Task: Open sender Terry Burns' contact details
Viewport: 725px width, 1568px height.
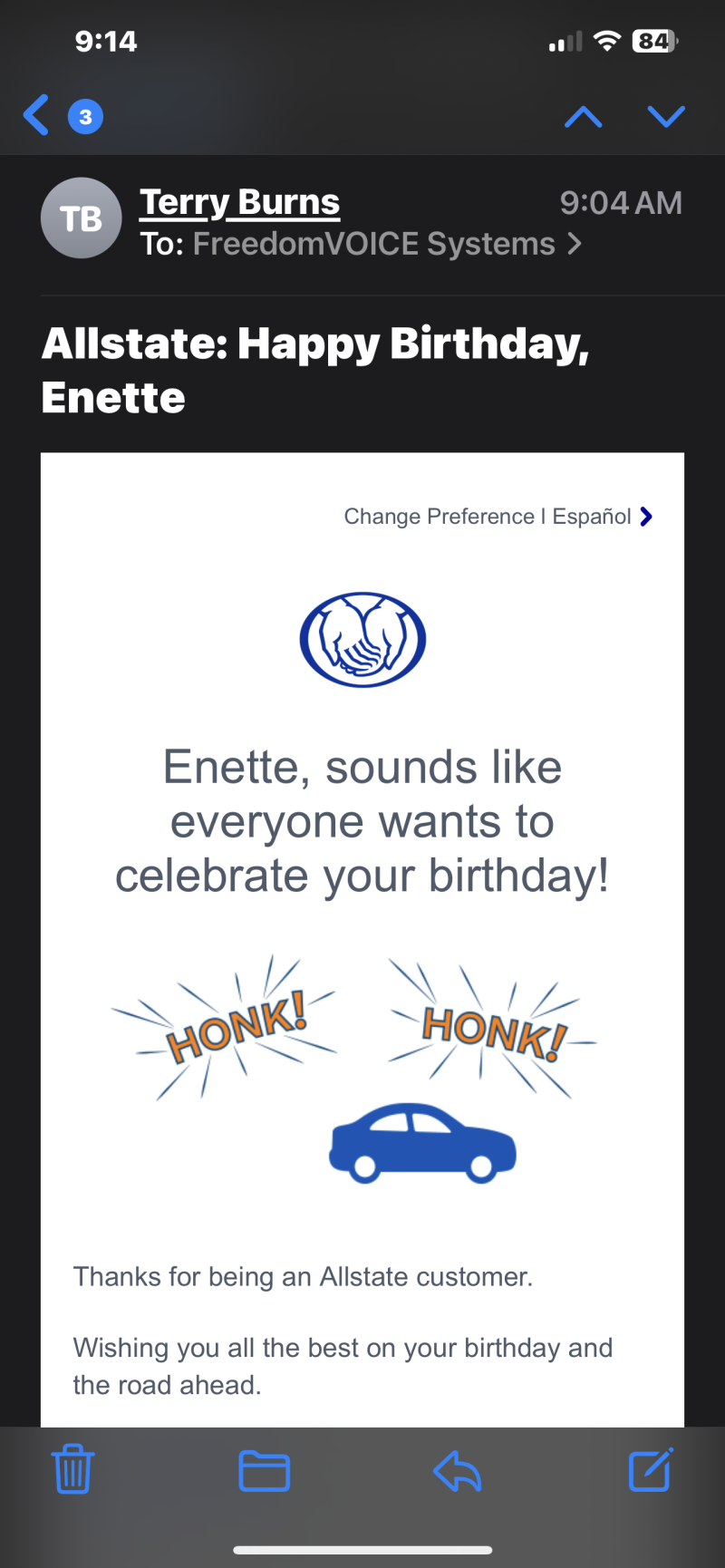Action: tap(240, 202)
